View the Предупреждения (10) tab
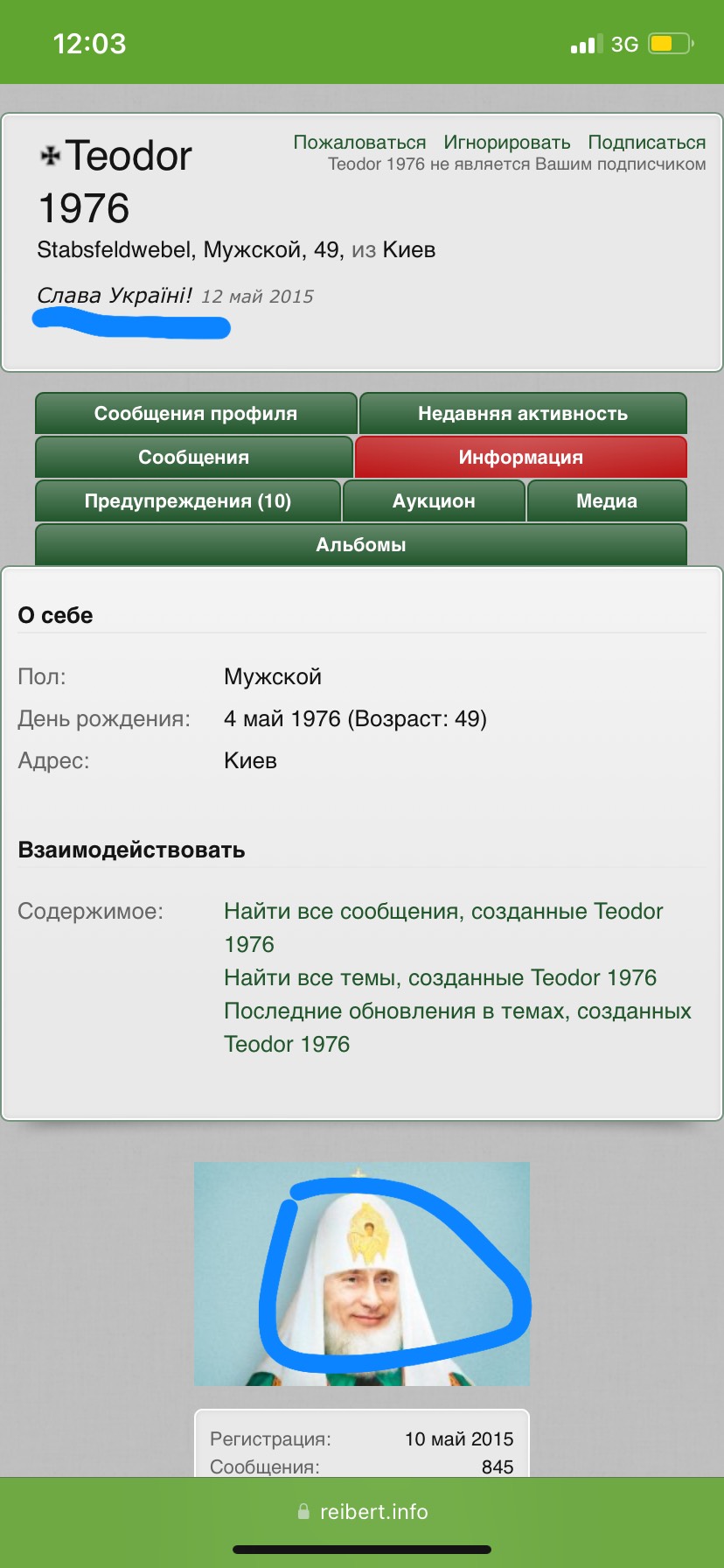This screenshot has width=724, height=1568. coord(187,501)
